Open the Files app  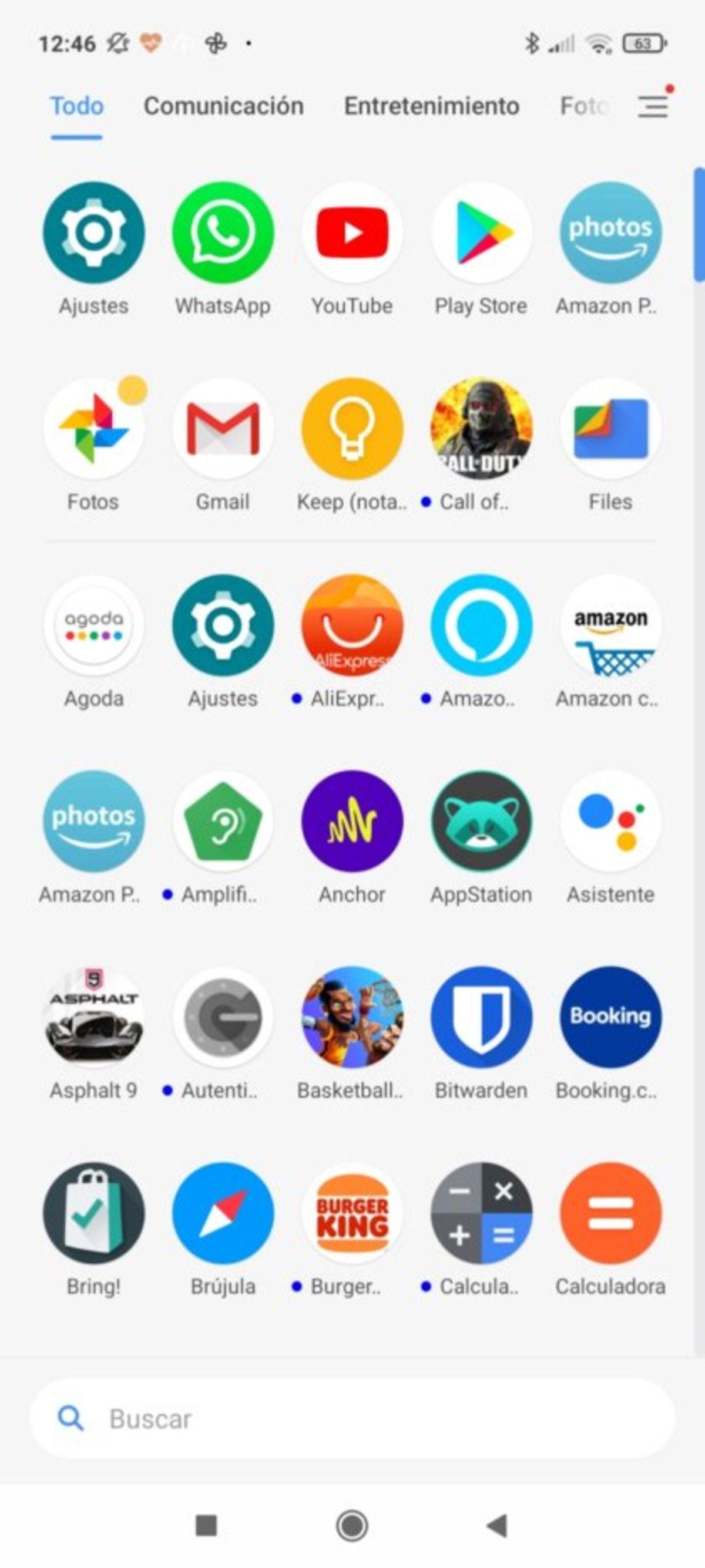[610, 429]
